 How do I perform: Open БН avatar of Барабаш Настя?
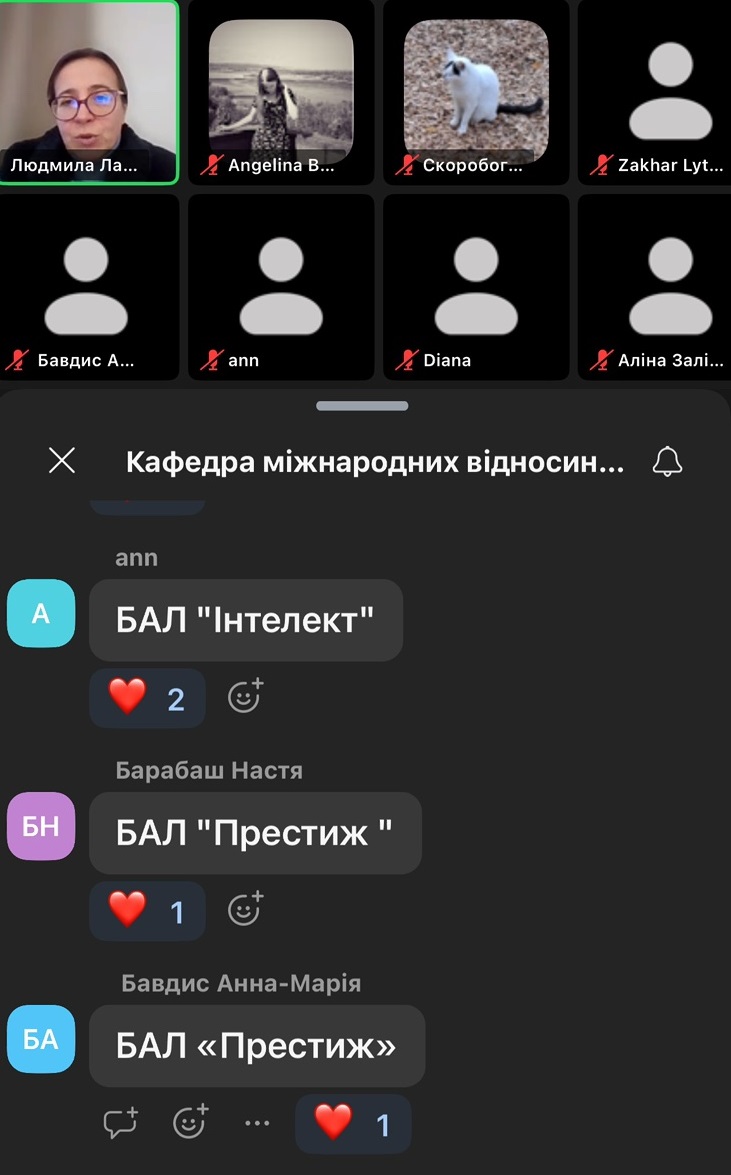tap(41, 827)
